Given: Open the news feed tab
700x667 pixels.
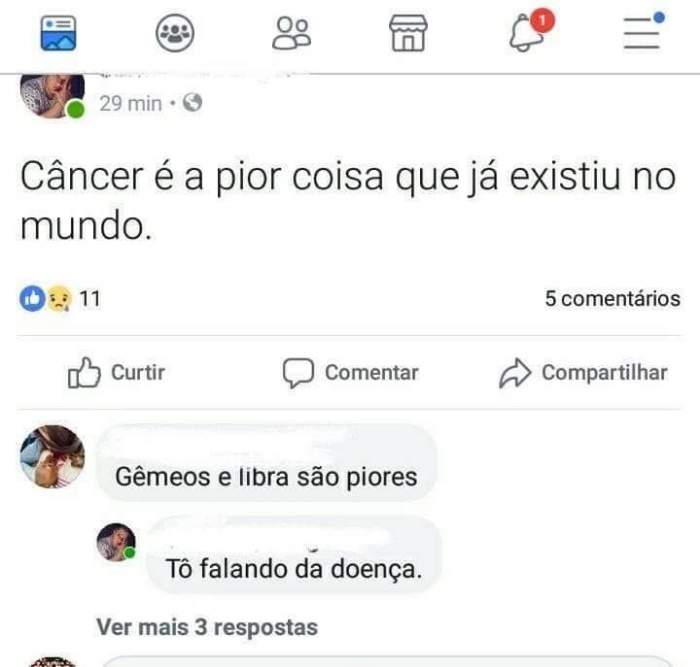Looking at the screenshot, I should pyautogui.click(x=58, y=33).
